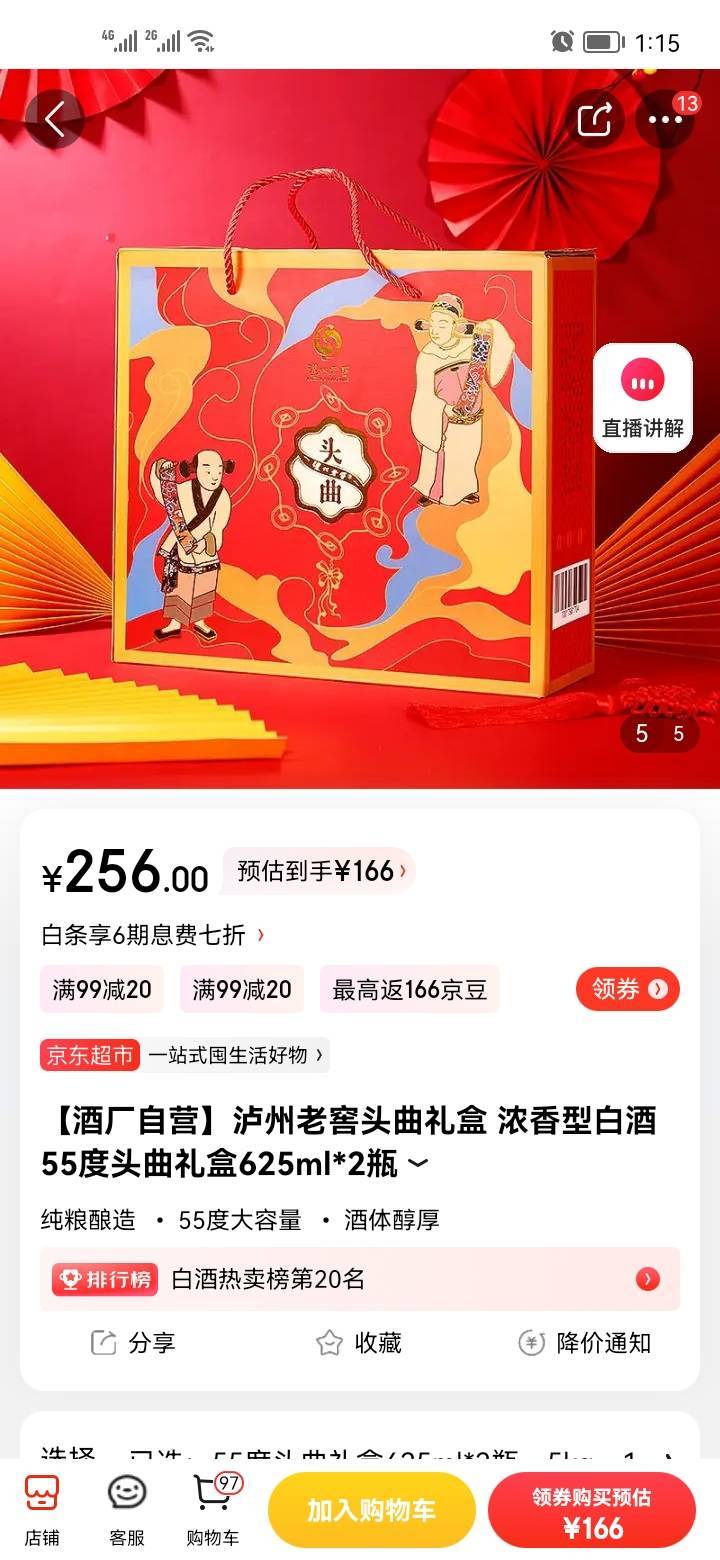Screen dimensions: 720x1560
Task: Tap the 领券 coupon button
Action: 628,989
